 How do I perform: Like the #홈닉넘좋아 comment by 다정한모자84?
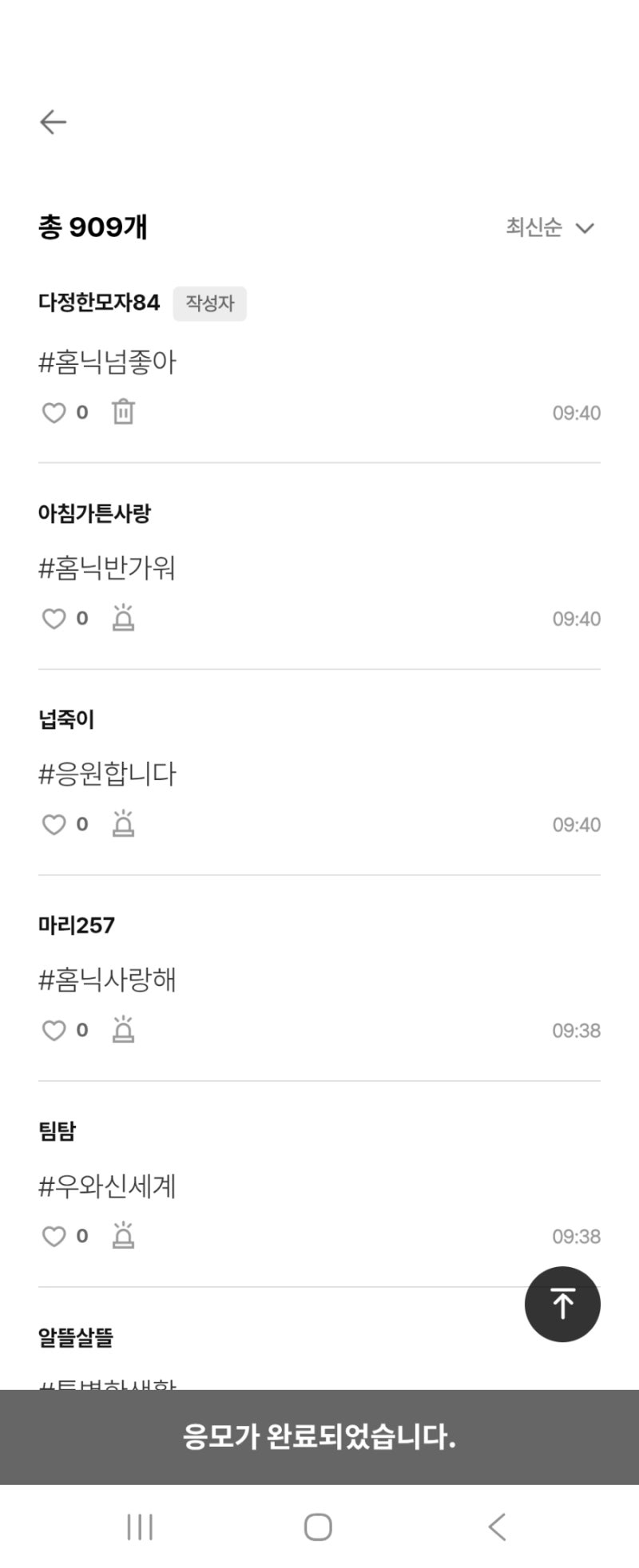pos(54,413)
